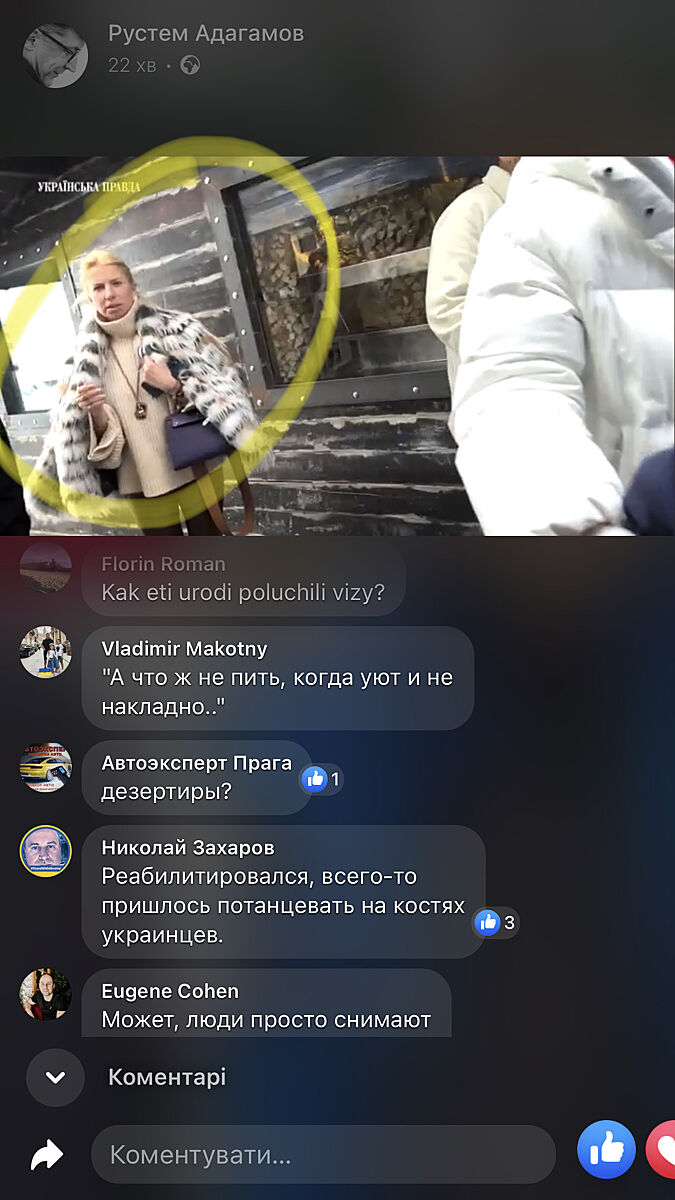Image resolution: width=675 pixels, height=1200 pixels.
Task: Share this live video
Action: coord(47,1156)
